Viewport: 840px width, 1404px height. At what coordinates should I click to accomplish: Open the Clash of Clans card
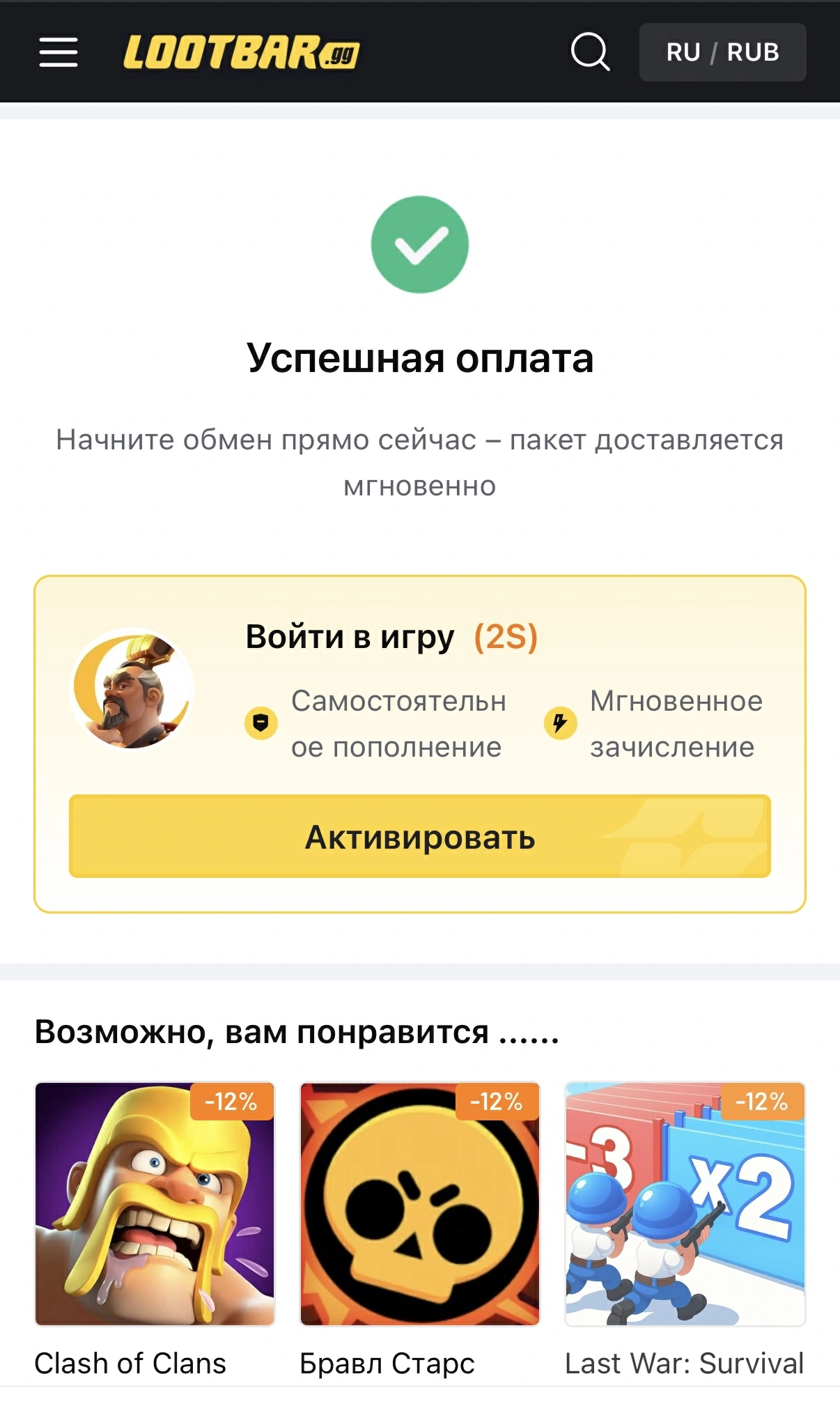tap(155, 1203)
